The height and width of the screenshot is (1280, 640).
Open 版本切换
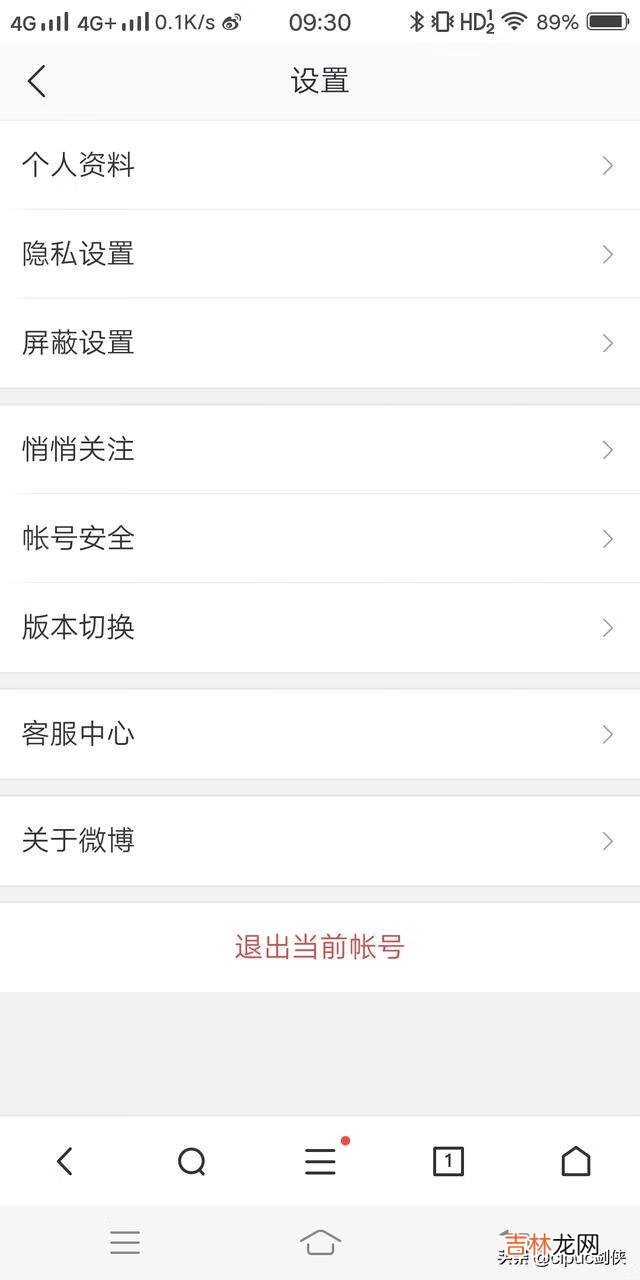[320, 628]
